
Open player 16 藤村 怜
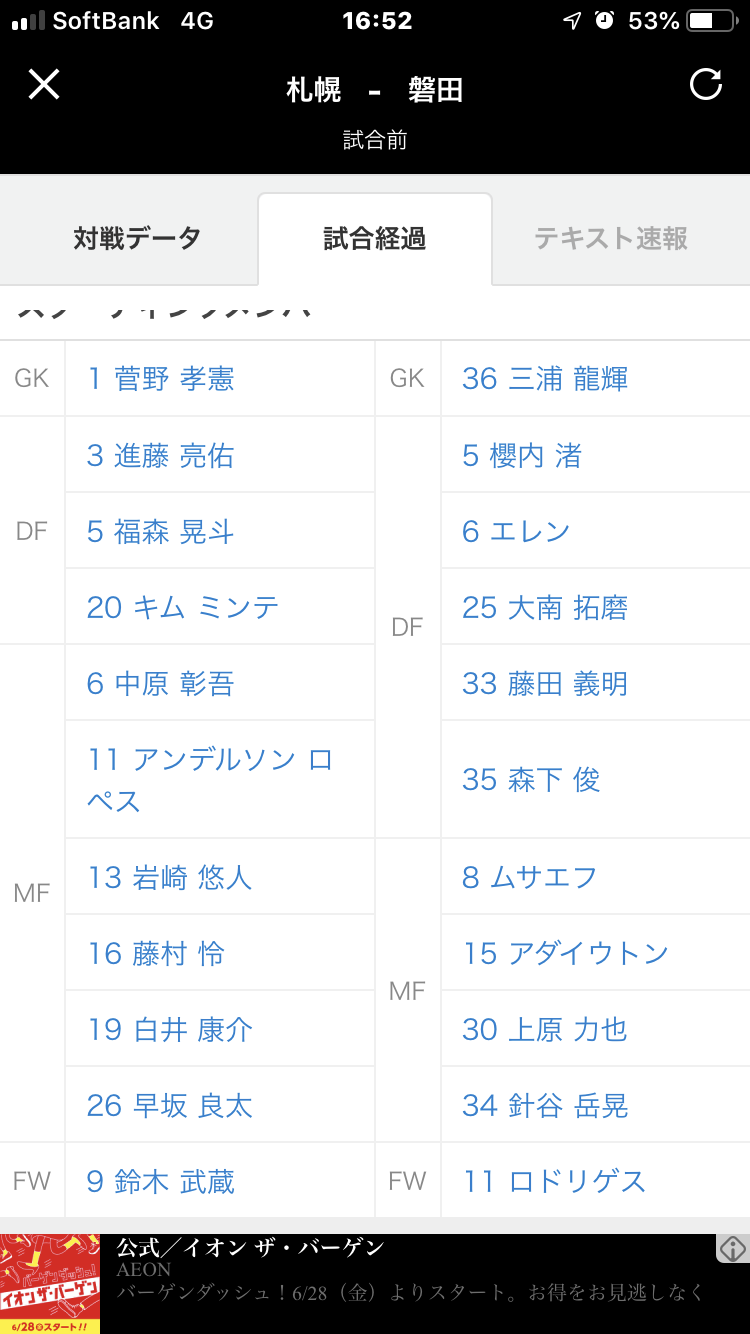(x=156, y=954)
